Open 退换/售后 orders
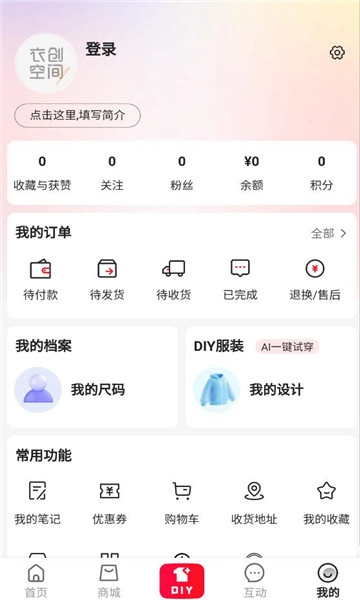Screen dimensions: 360x600 click(315, 280)
